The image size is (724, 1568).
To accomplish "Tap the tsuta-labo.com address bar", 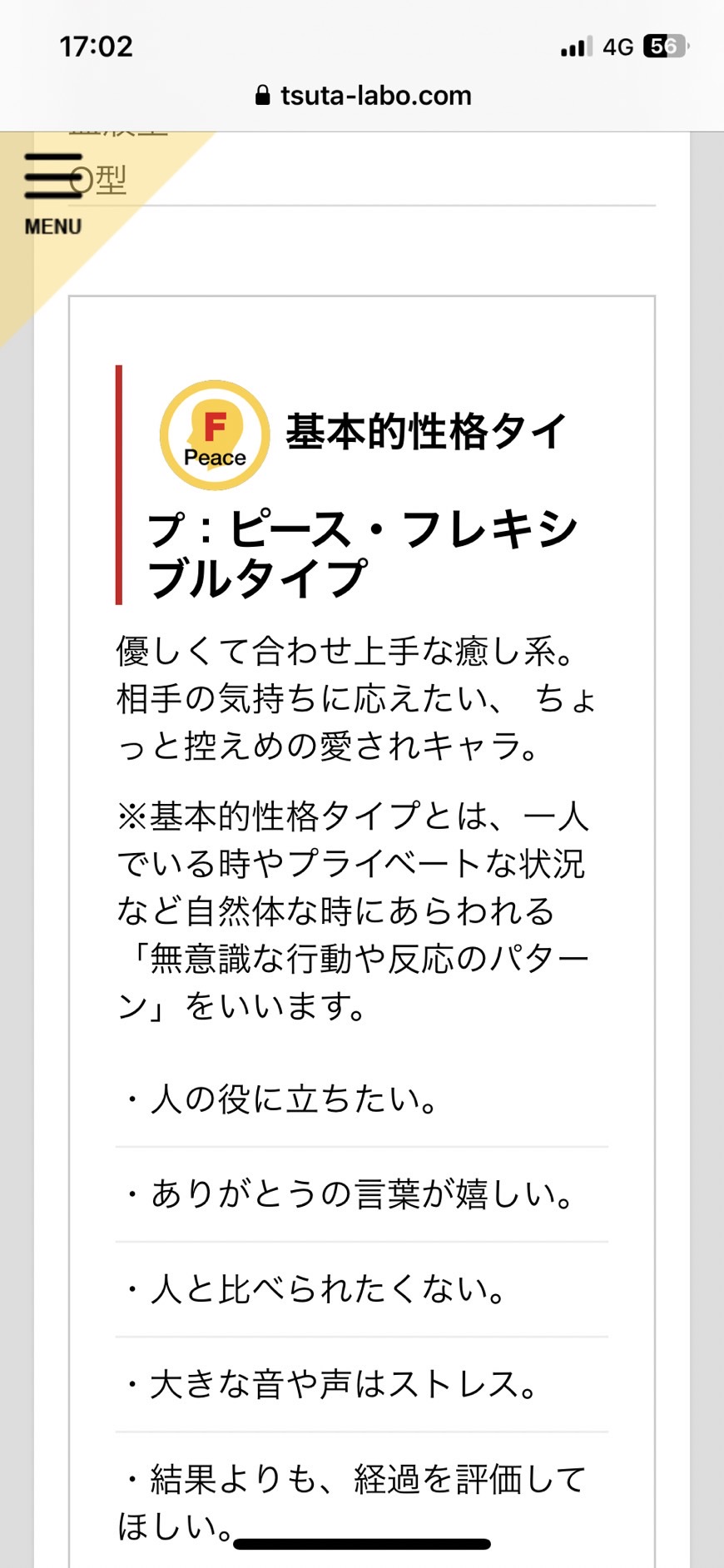I will pos(363,96).
